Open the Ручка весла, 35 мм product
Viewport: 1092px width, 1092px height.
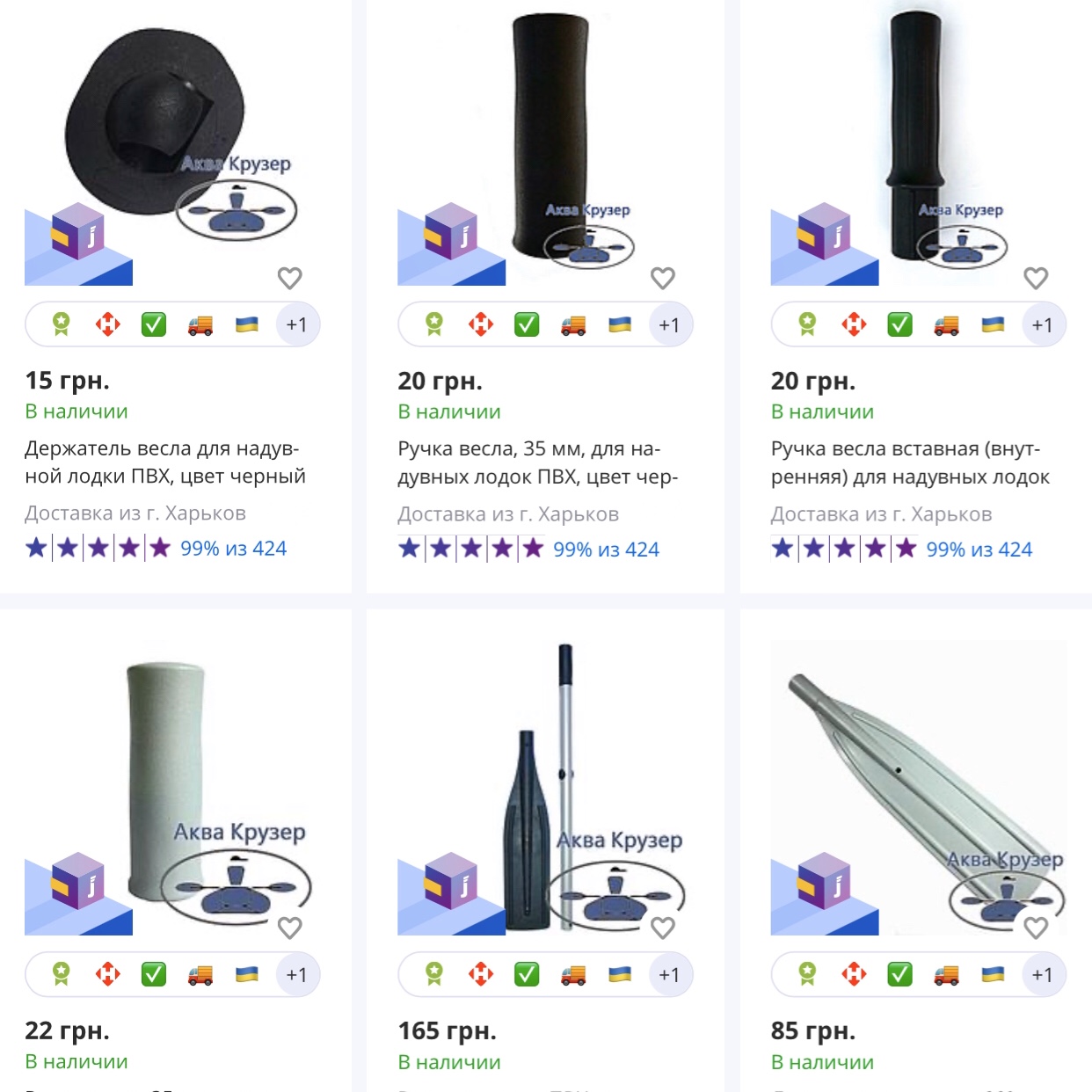point(537,462)
